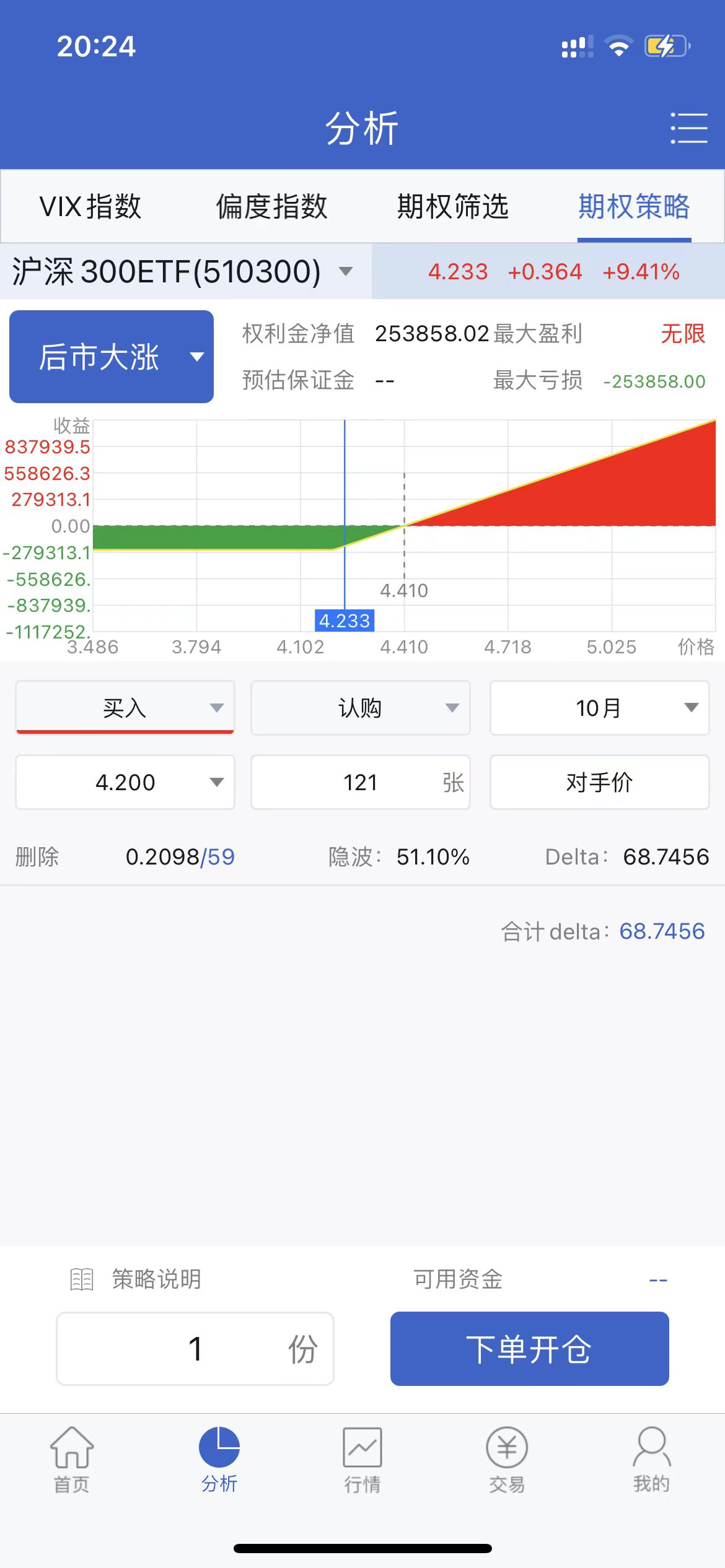Open the 交易 trading tab

pos(507,1459)
